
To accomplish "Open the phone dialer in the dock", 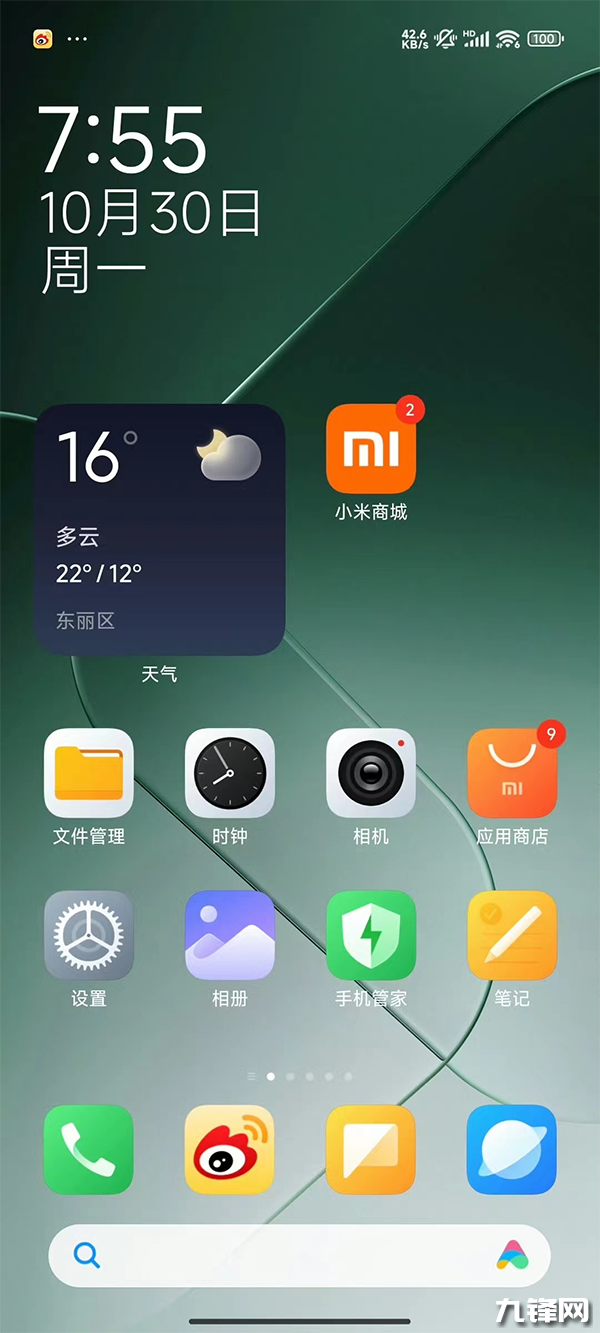I will coord(89,1149).
